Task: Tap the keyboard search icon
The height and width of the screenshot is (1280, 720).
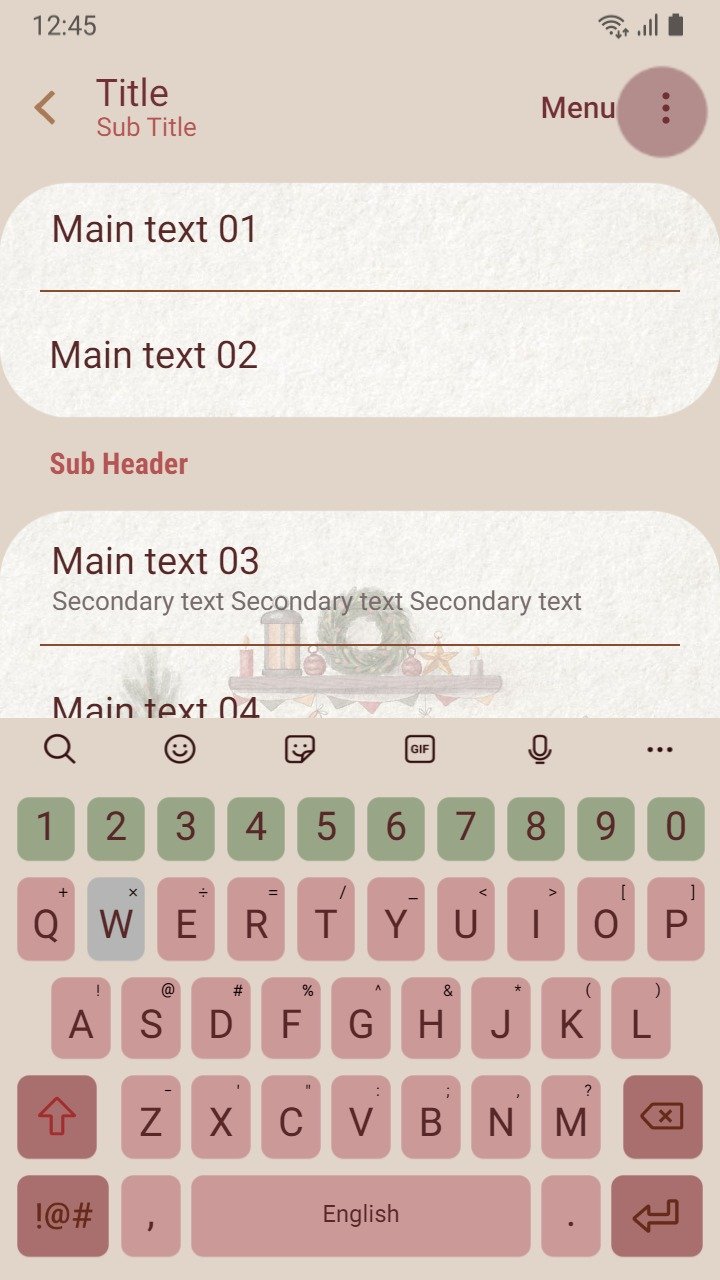Action: 60,749
